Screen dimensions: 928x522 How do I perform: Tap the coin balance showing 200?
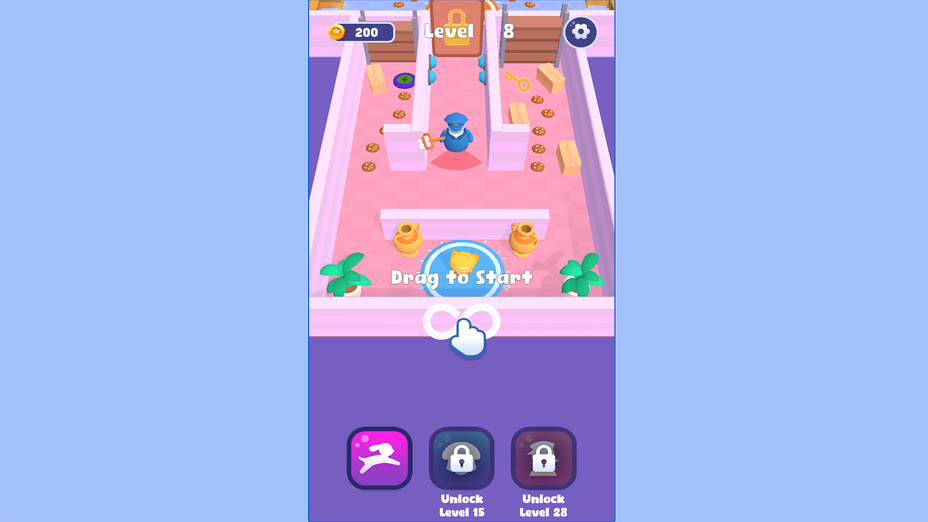tap(360, 32)
